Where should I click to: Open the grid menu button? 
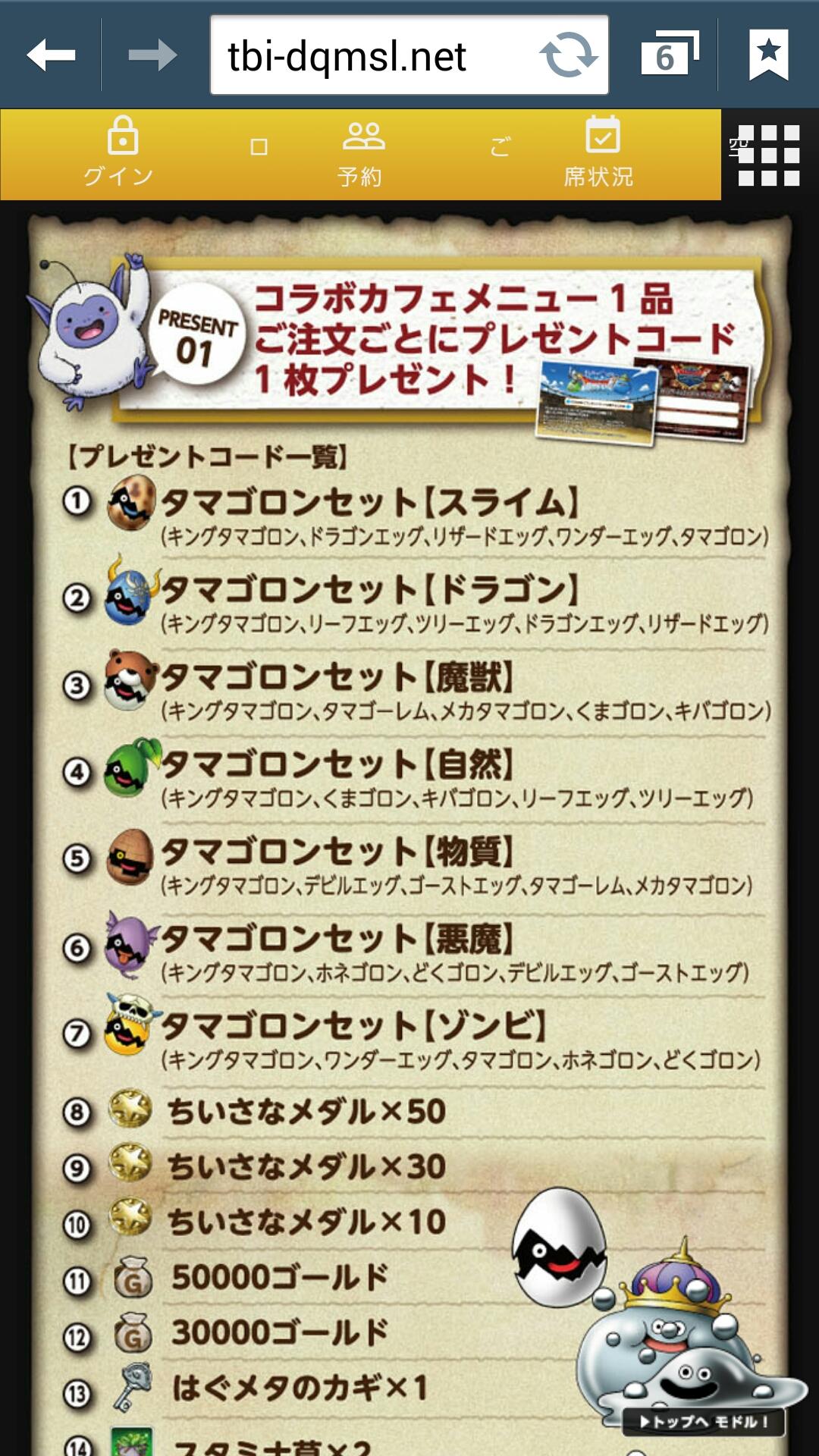tap(769, 155)
